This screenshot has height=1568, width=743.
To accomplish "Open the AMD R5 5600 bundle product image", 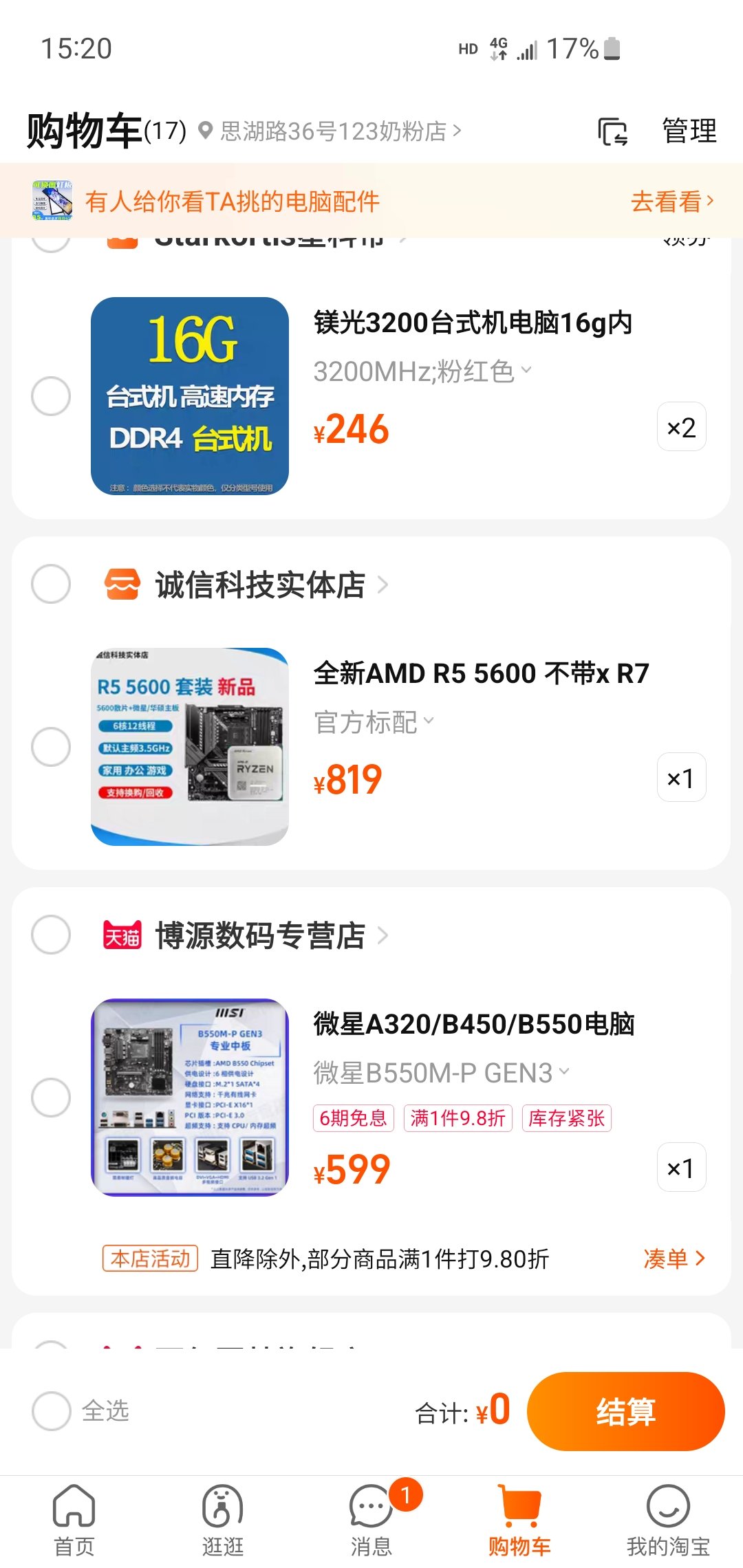I will 190,746.
